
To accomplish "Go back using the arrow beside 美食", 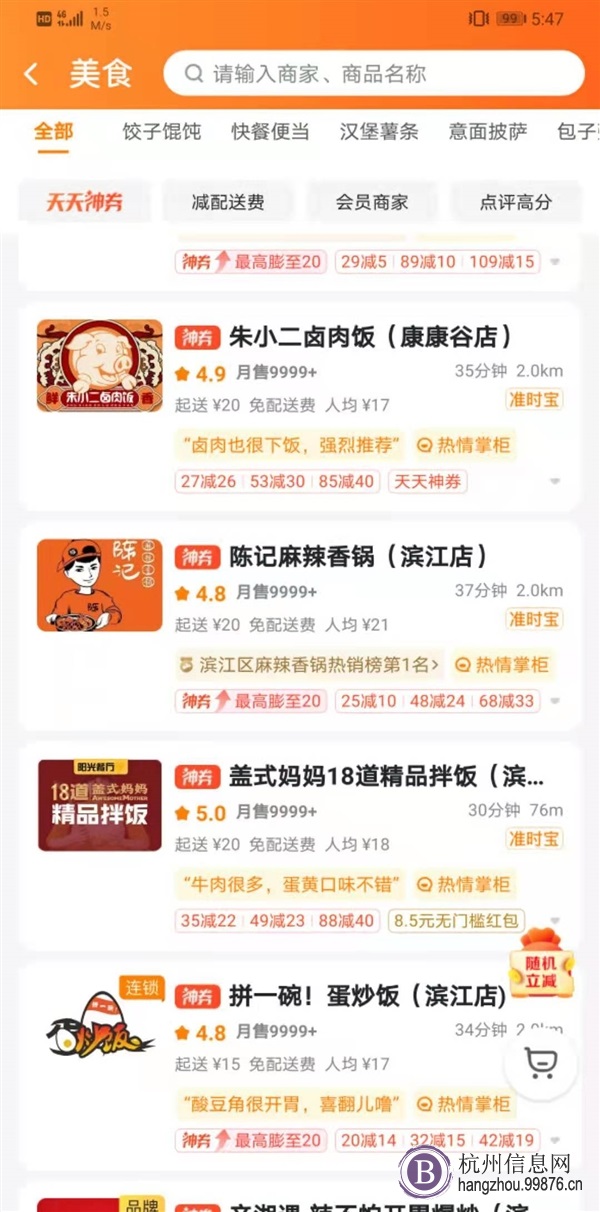I will pos(32,74).
